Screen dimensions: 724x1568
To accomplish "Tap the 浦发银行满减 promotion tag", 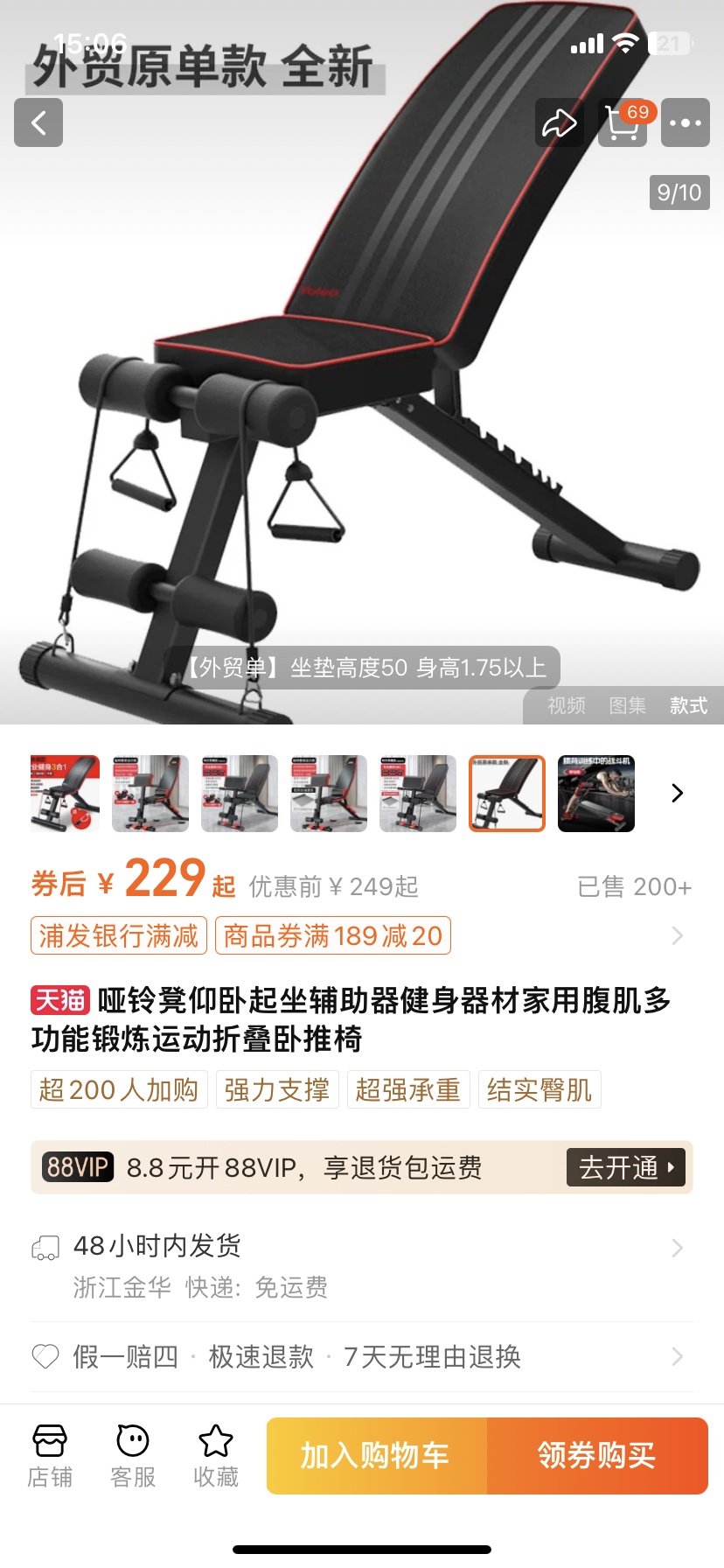I will pyautogui.click(x=119, y=935).
